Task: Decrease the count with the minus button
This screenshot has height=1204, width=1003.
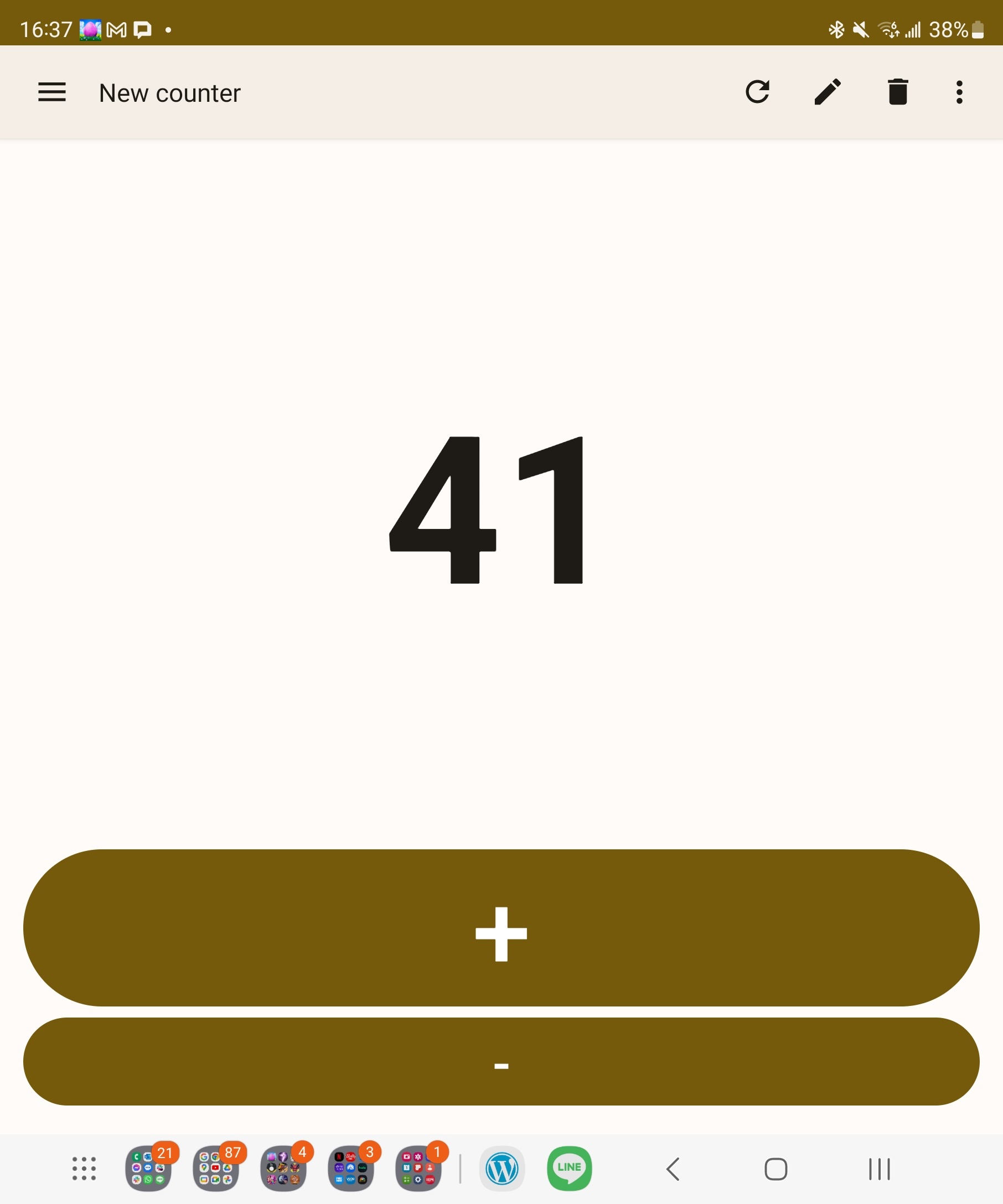Action: pos(501,1061)
